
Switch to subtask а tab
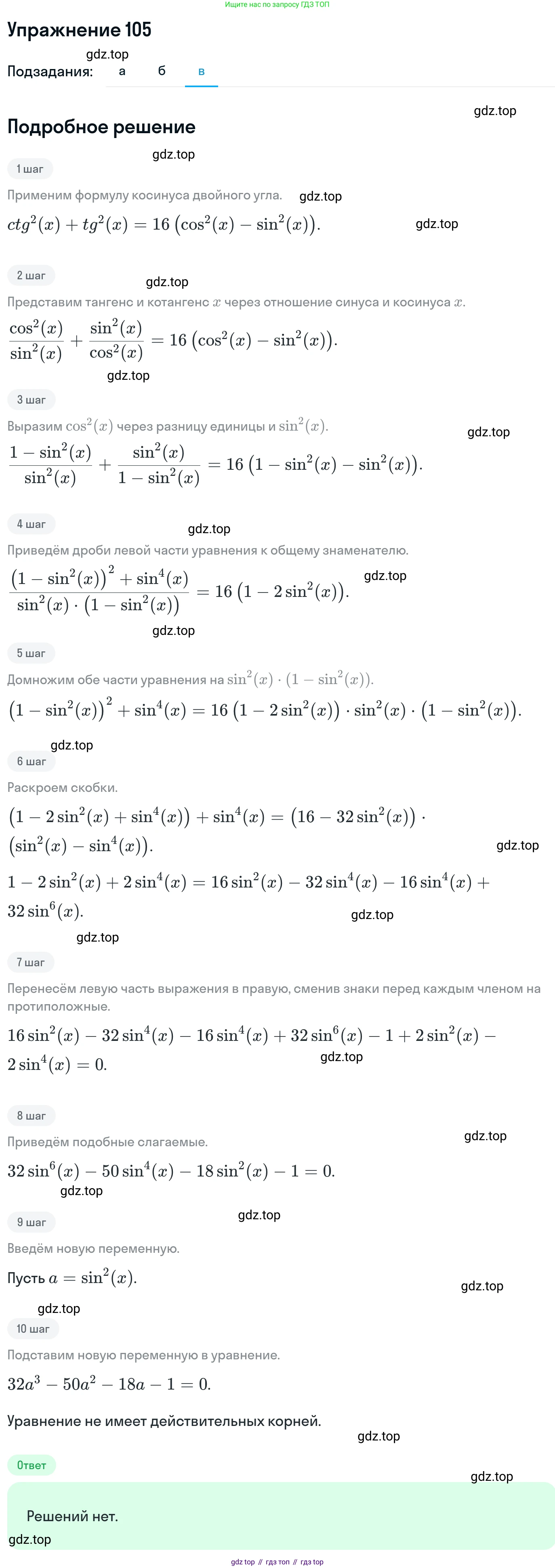tap(122, 72)
